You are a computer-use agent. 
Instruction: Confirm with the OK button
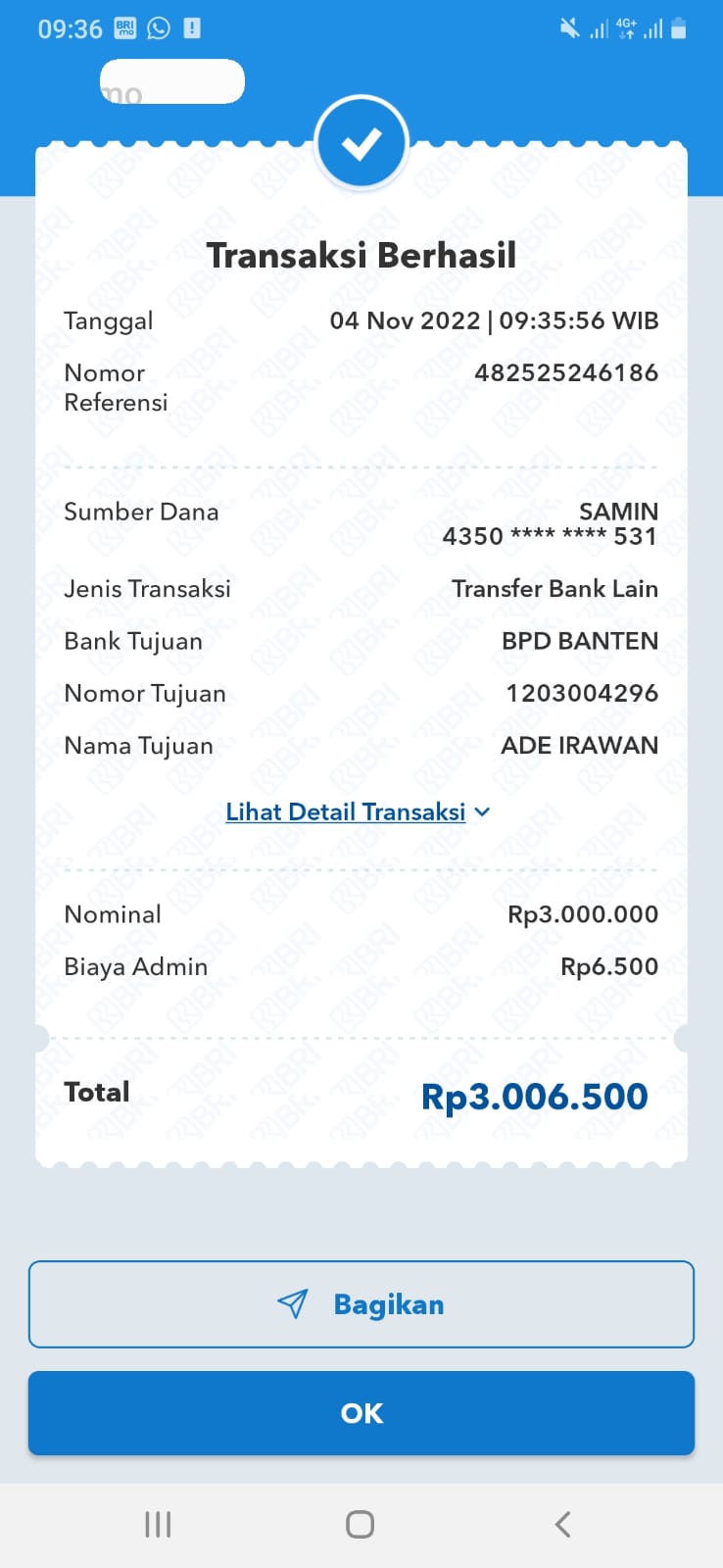tap(361, 1413)
